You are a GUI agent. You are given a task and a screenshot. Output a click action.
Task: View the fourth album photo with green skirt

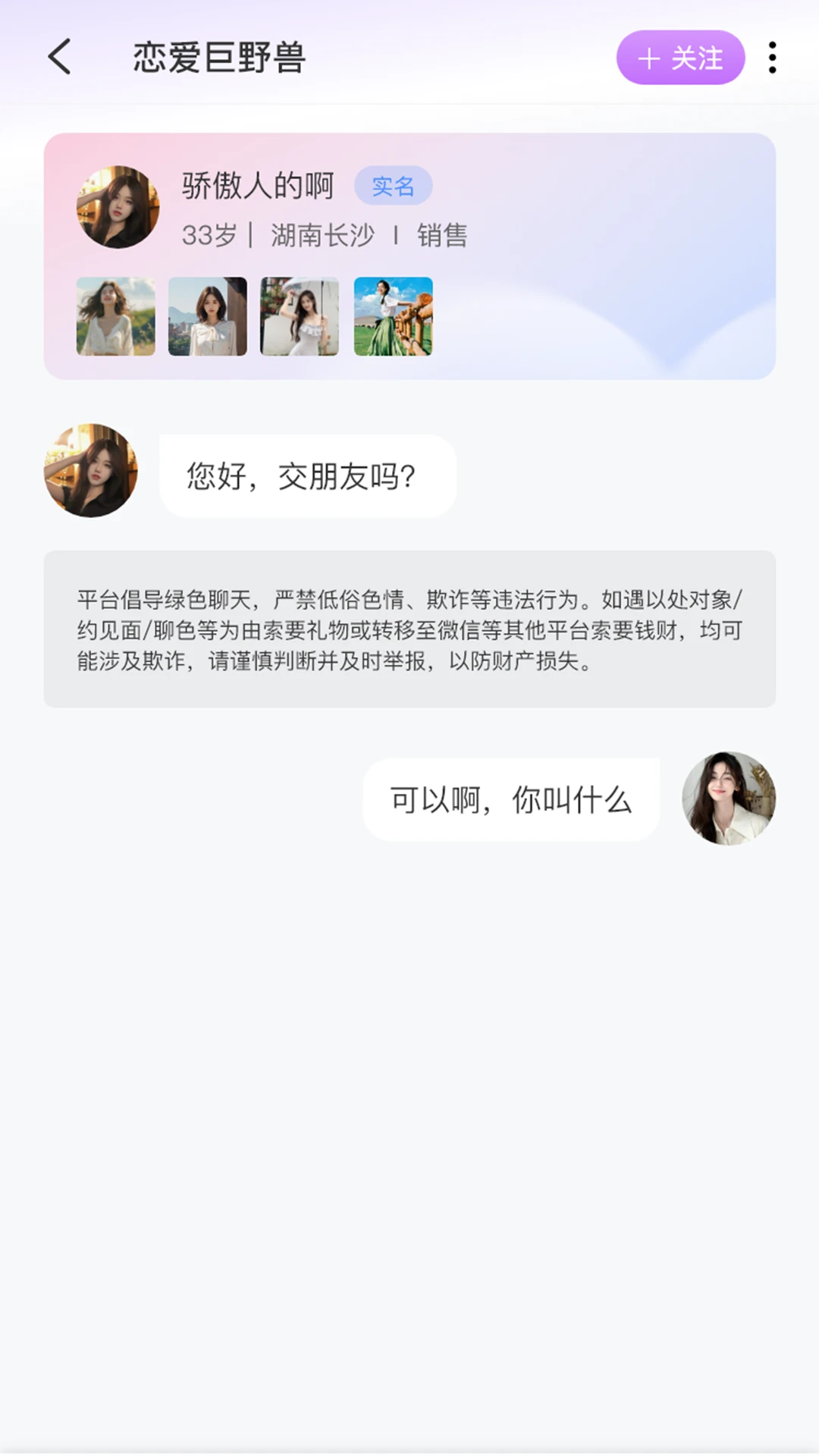click(393, 316)
